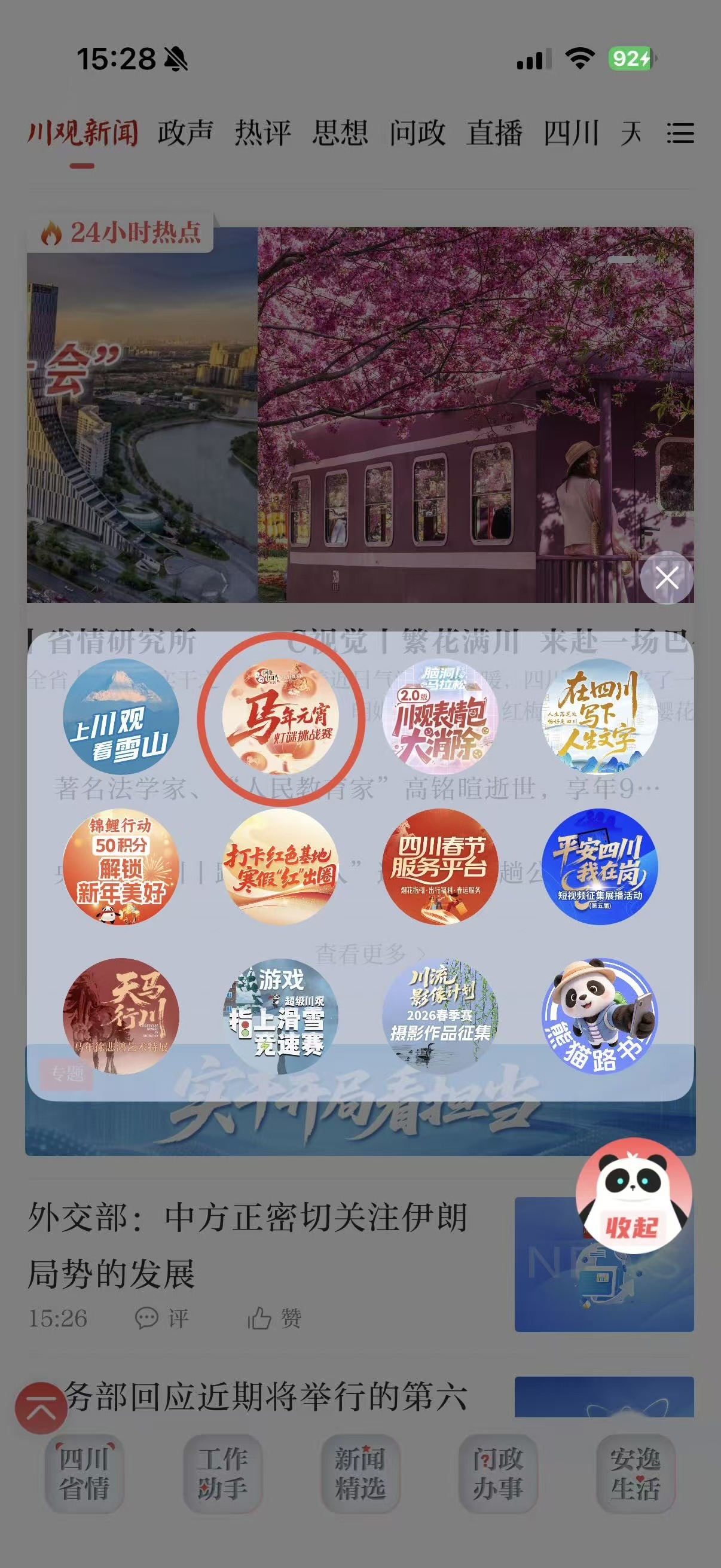Open 川流影像计划 photo collection
This screenshot has width=721, height=1568.
pos(440,1016)
